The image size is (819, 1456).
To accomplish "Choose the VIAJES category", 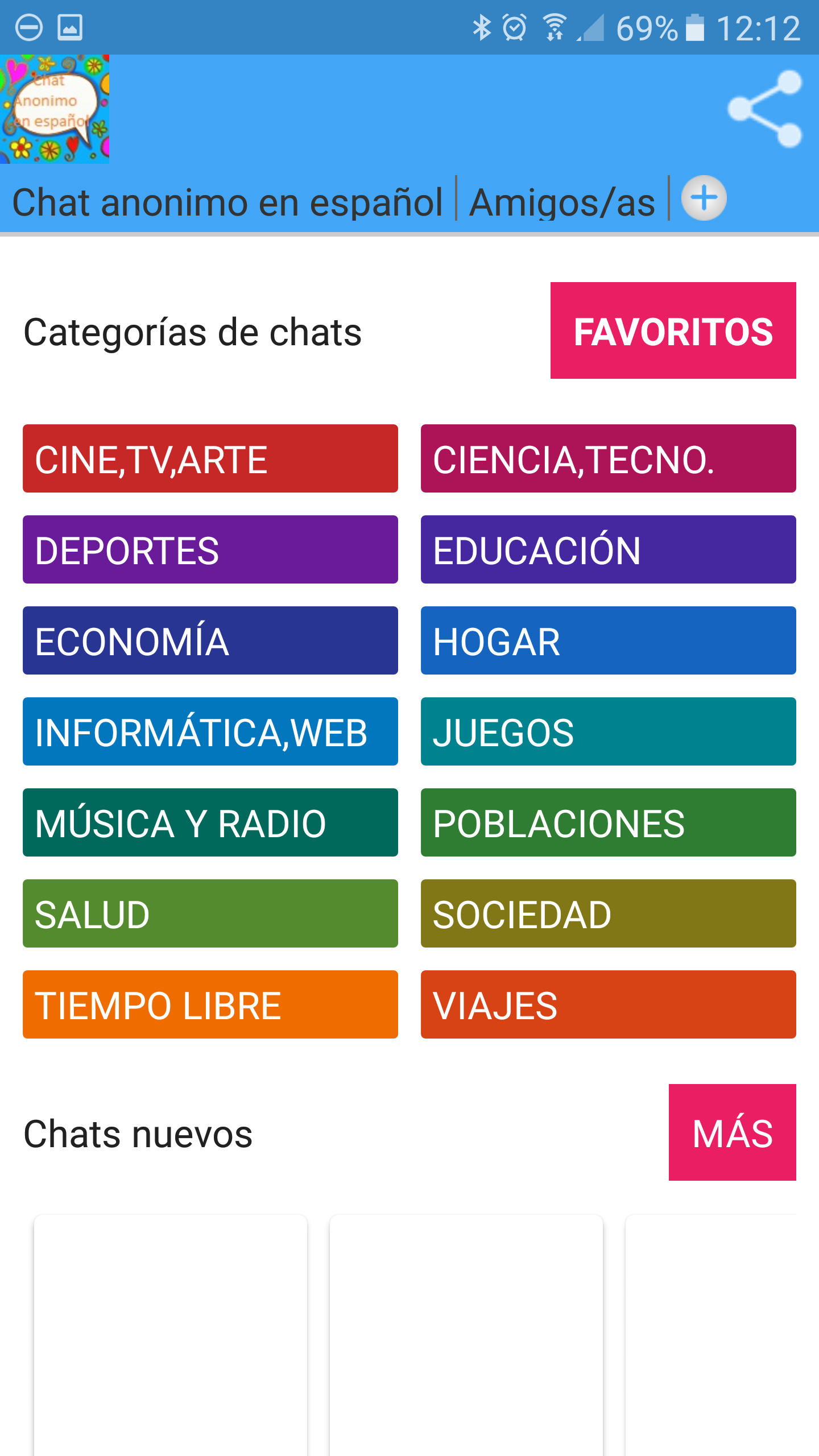I will click(x=609, y=1004).
